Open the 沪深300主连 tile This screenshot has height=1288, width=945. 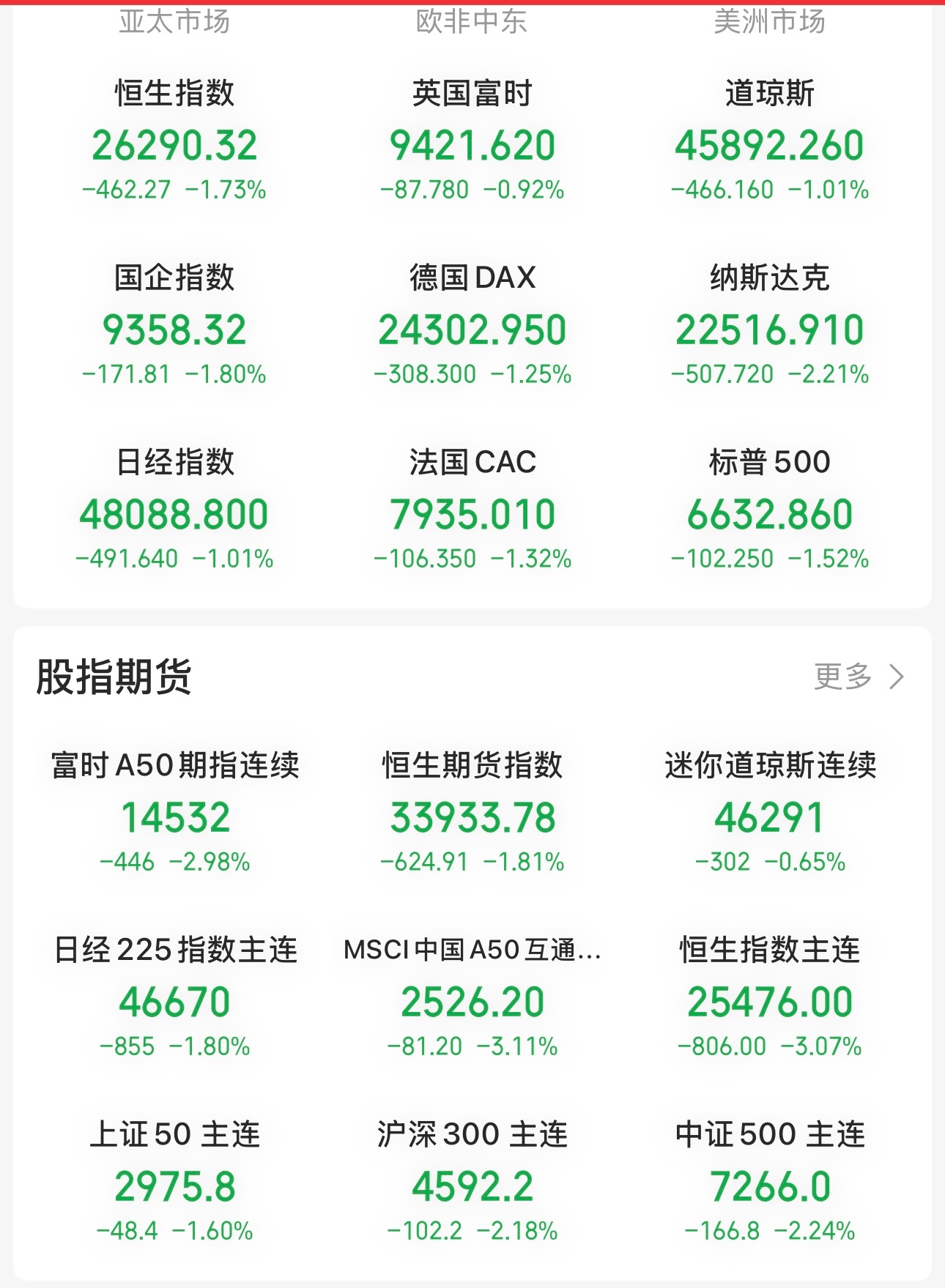pyautogui.click(x=472, y=1182)
